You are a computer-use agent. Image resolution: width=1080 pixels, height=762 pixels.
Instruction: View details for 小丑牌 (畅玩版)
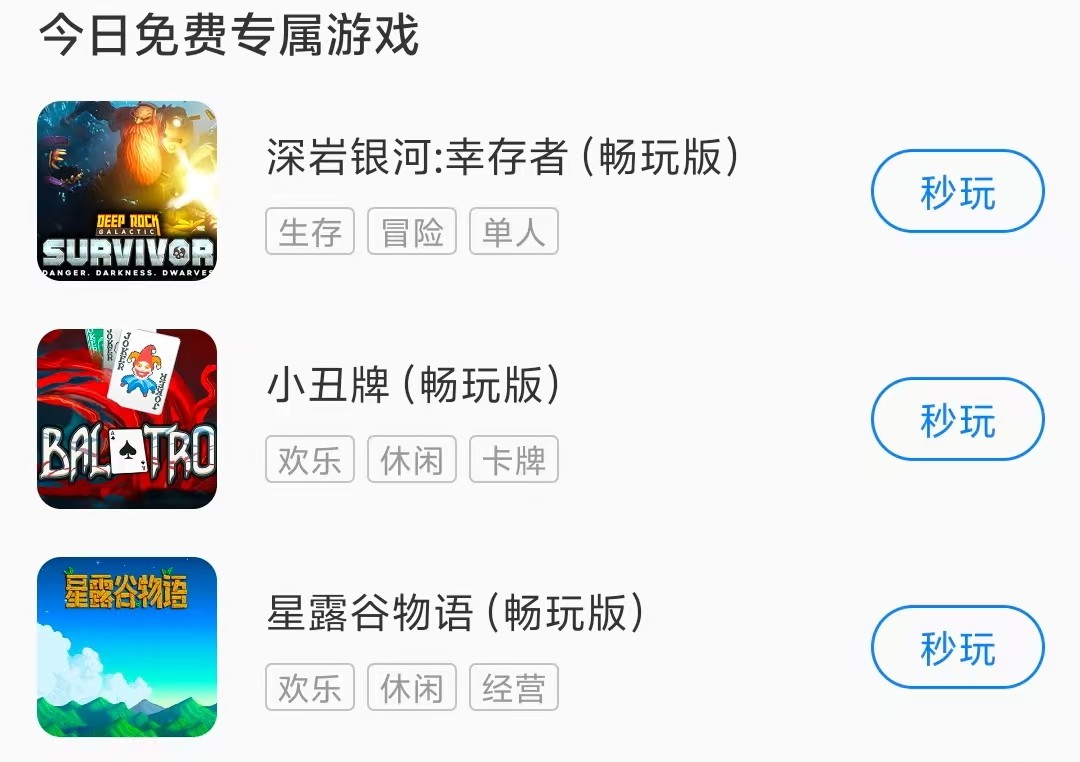pos(414,386)
